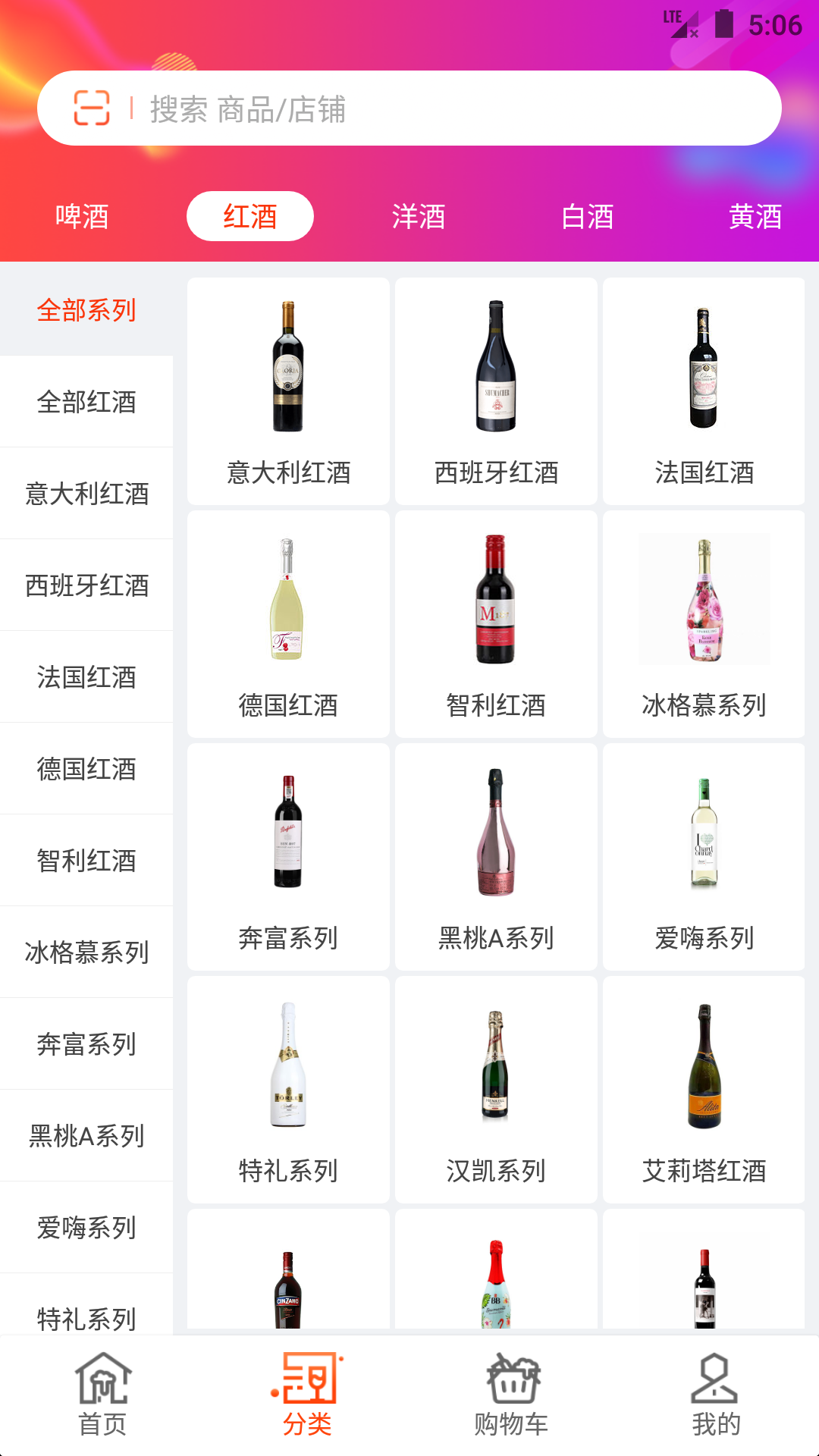Select 奔富系列 from left sidebar

[86, 1043]
